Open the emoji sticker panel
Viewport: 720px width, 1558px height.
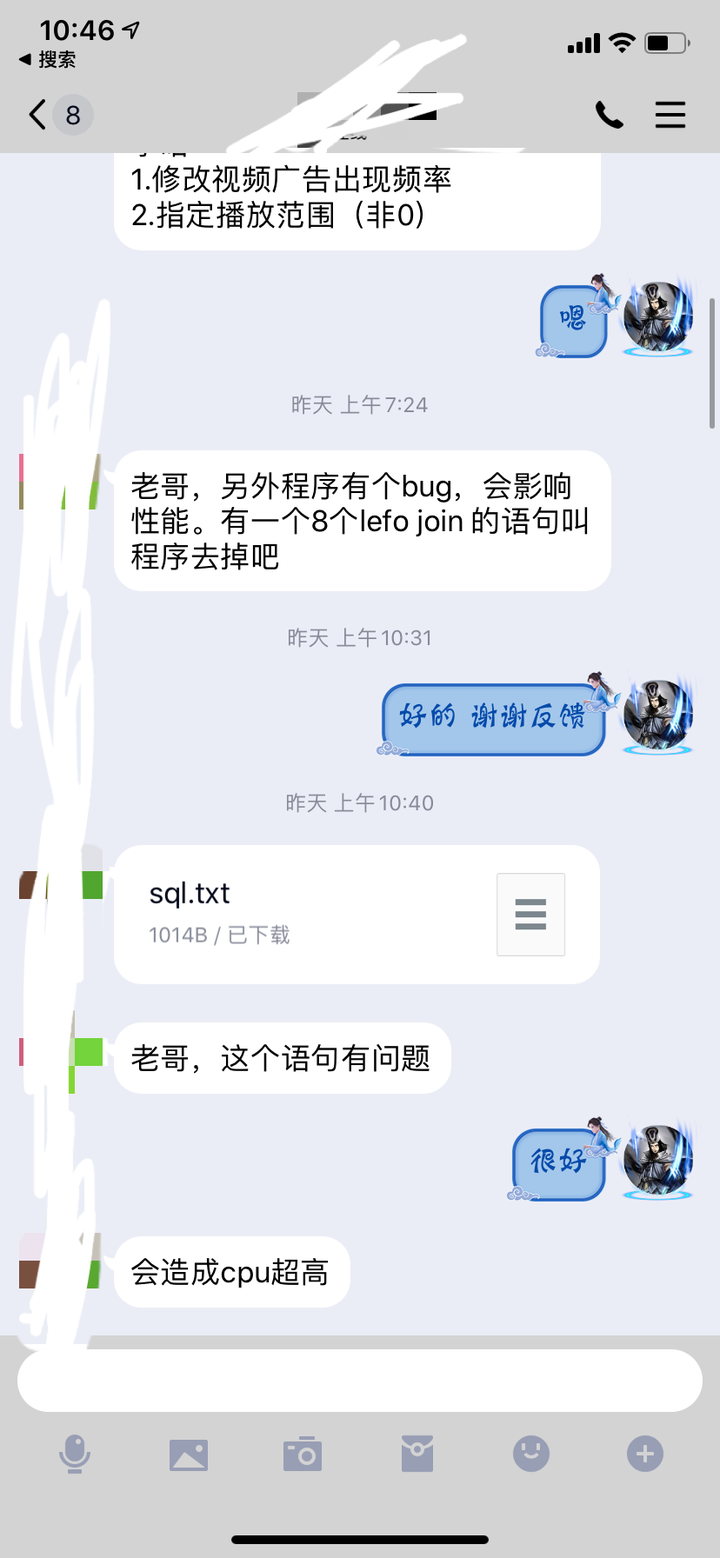point(531,1453)
